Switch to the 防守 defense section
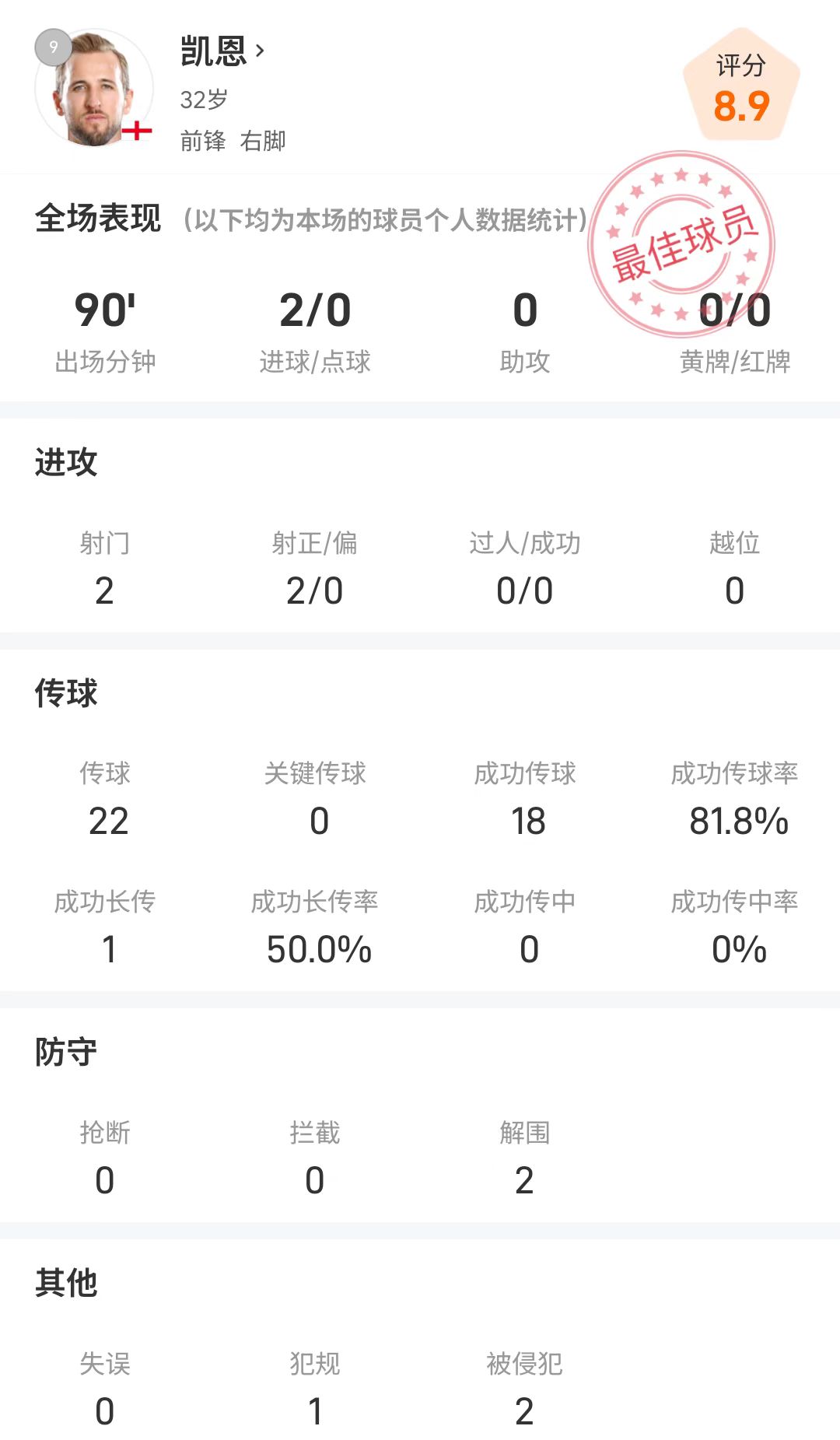The height and width of the screenshot is (1440, 840). click(x=66, y=1052)
